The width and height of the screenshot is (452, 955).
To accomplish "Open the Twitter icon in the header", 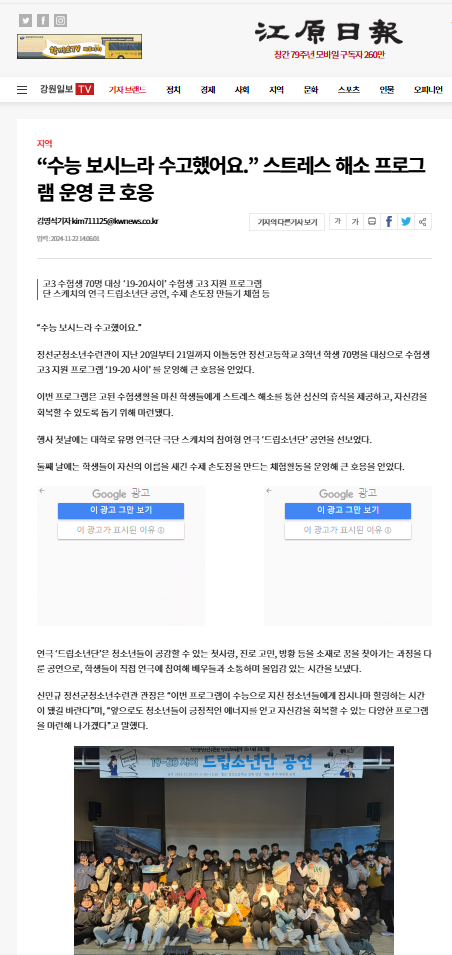I will coord(25,21).
